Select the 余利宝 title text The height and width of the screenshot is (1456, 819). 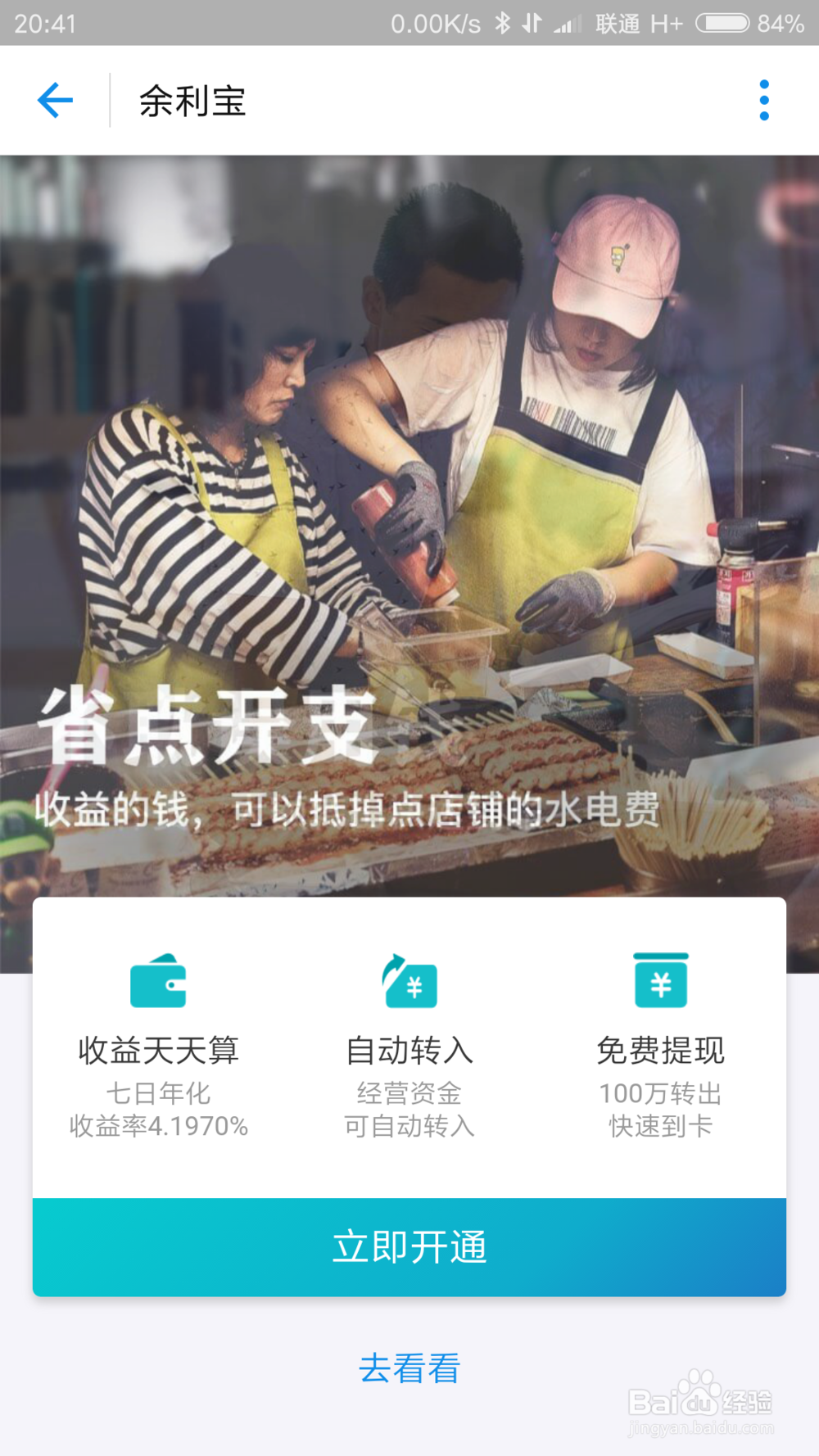click(x=192, y=100)
